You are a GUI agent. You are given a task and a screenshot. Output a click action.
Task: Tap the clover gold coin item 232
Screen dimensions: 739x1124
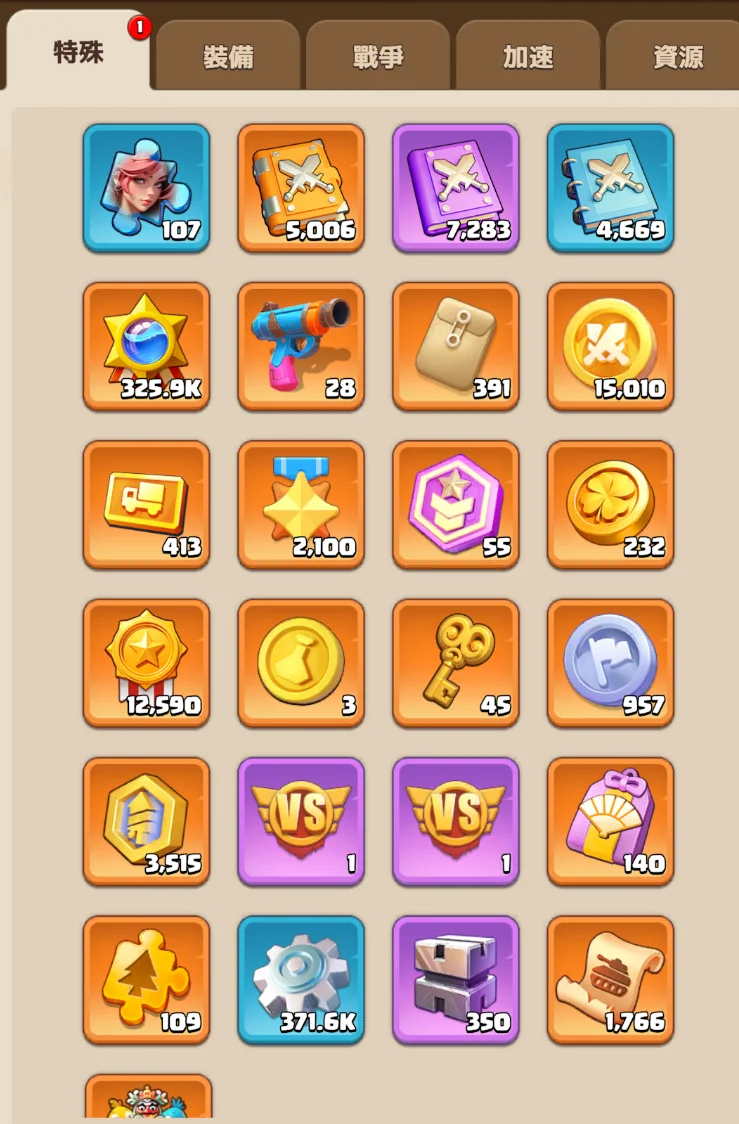pos(611,504)
